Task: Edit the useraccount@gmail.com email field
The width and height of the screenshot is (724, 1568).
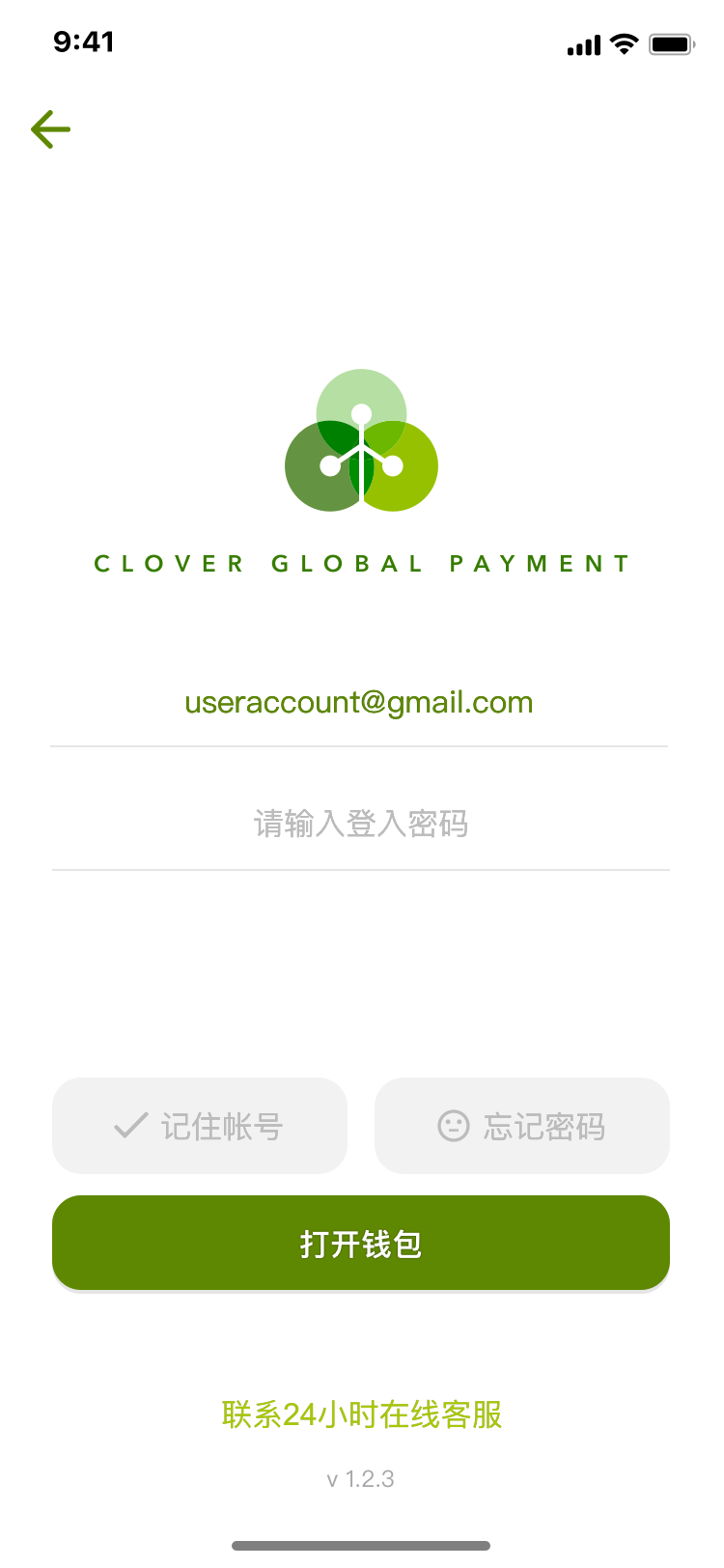Action: coord(359,703)
